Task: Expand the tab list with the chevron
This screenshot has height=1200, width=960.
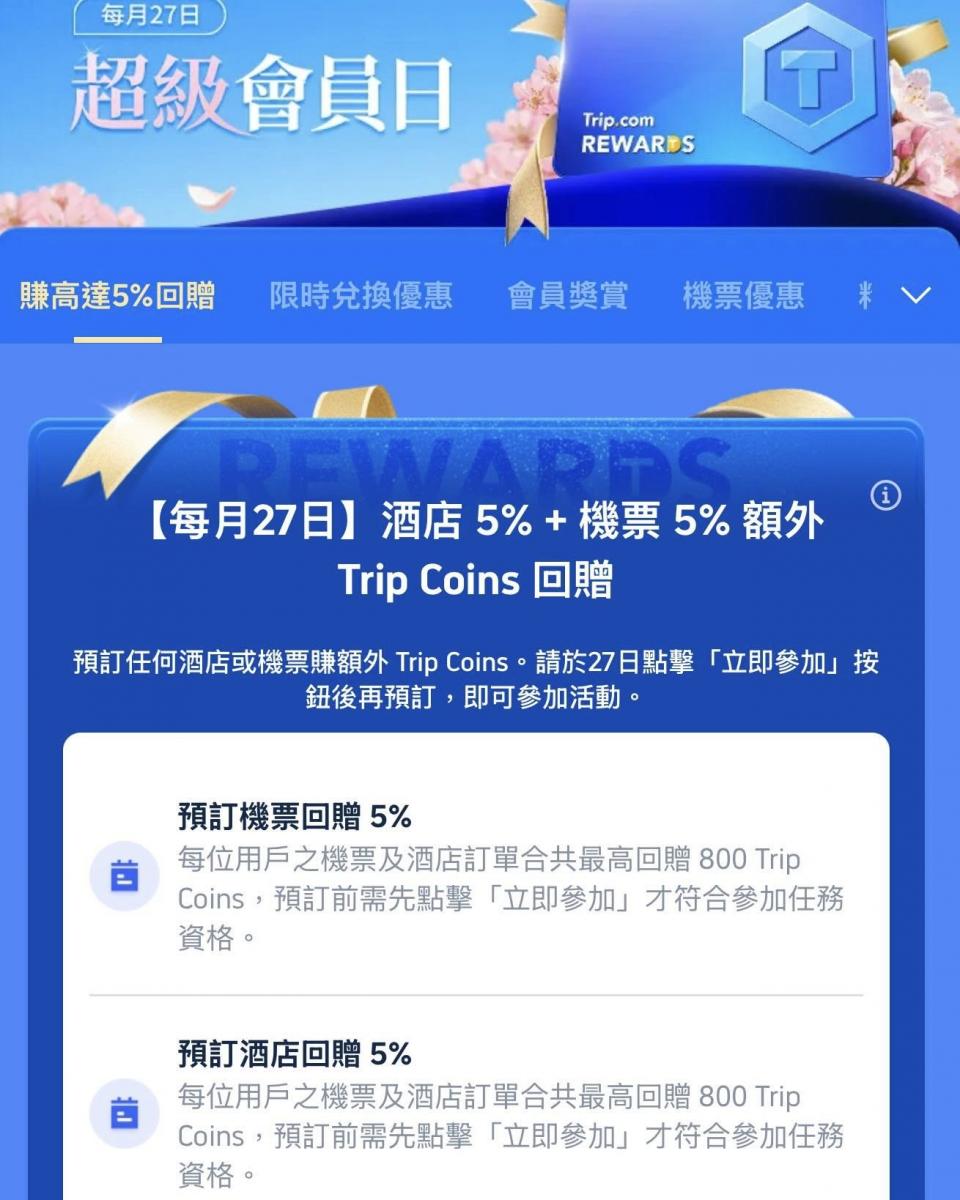Action: (915, 295)
